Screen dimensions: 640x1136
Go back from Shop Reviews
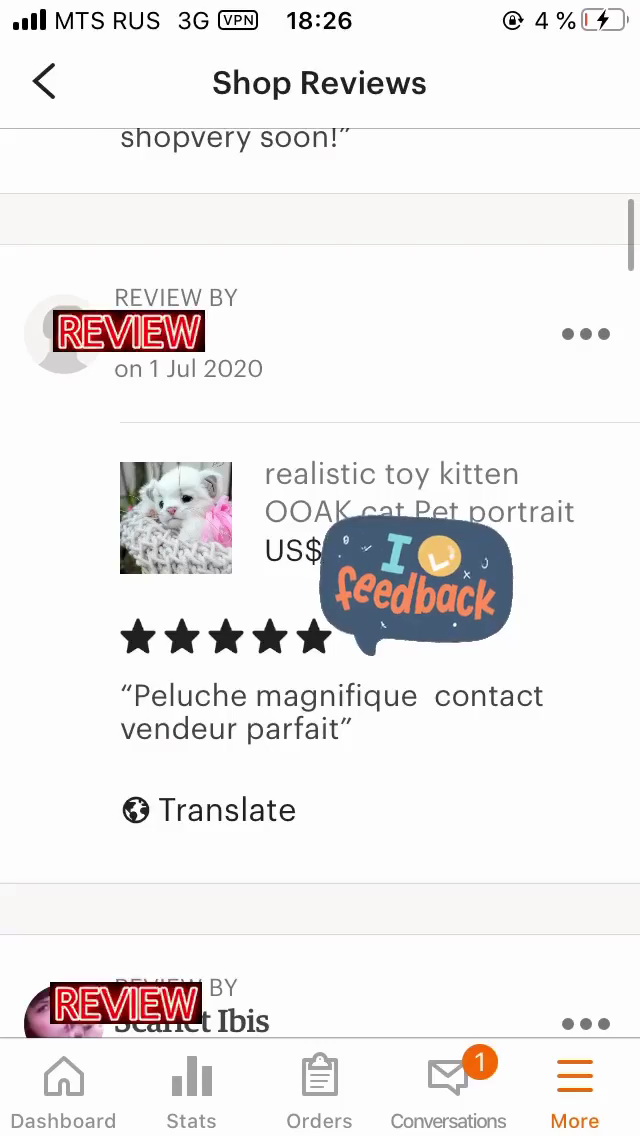(x=44, y=82)
